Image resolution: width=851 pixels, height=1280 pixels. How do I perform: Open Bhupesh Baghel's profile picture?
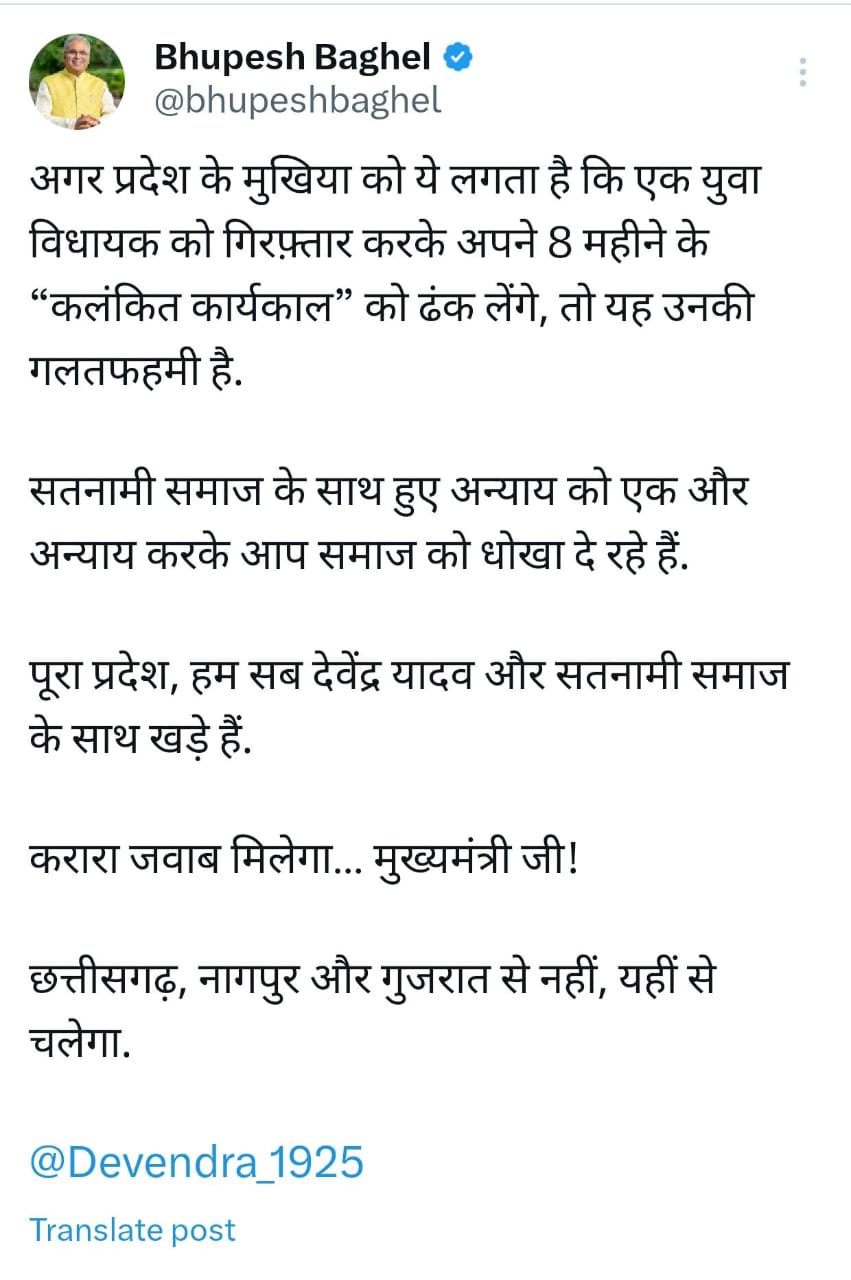[x=77, y=81]
